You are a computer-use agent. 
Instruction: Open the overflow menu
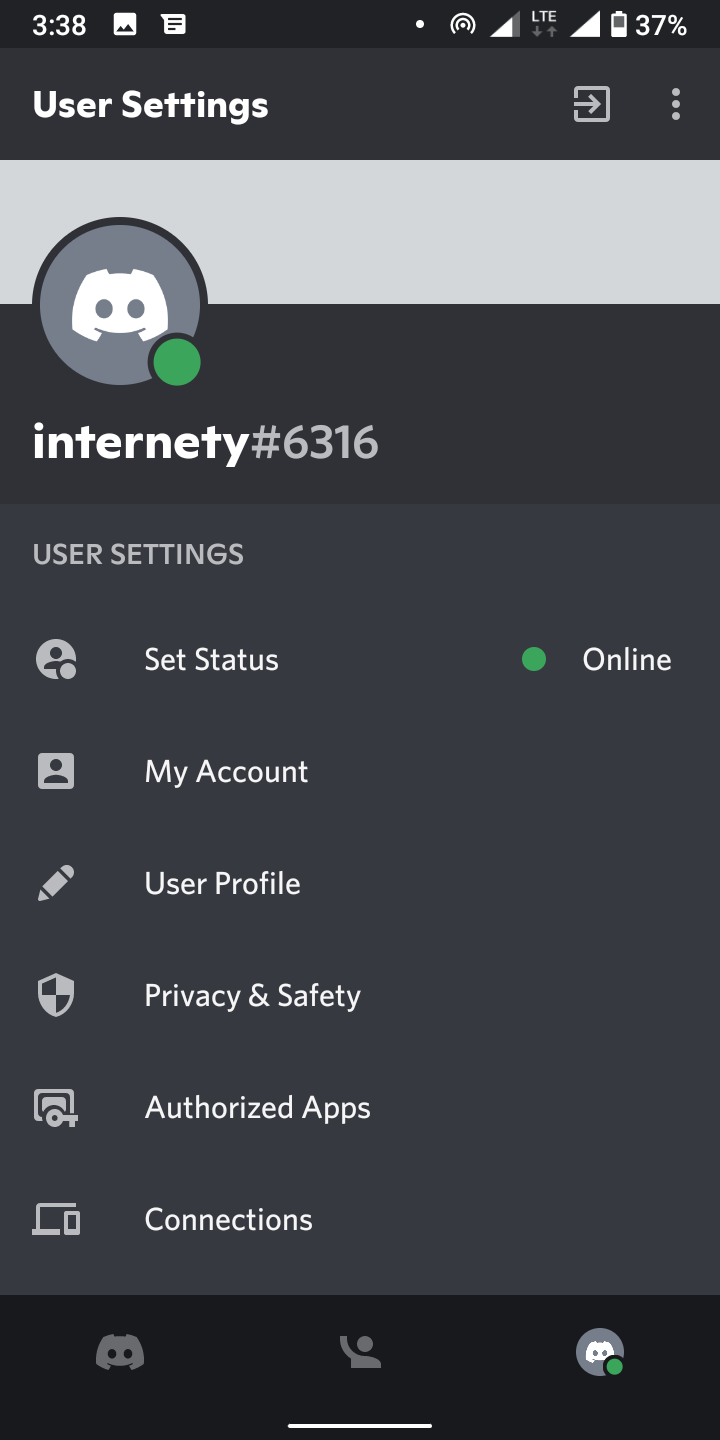pos(676,104)
